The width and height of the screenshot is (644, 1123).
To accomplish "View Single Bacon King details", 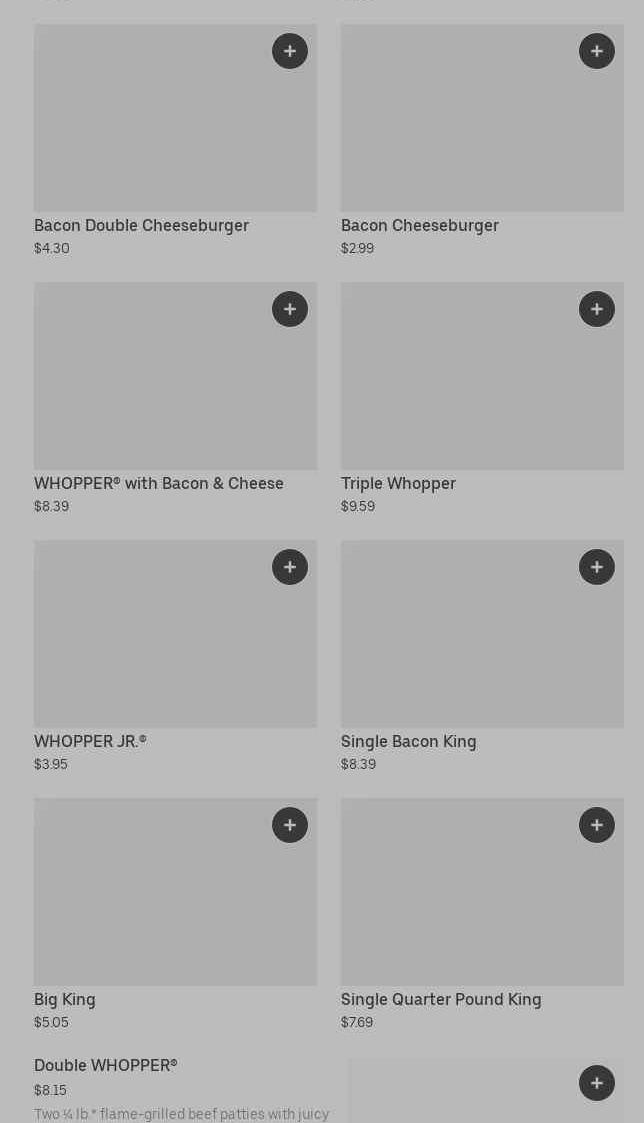I will (482, 656).
